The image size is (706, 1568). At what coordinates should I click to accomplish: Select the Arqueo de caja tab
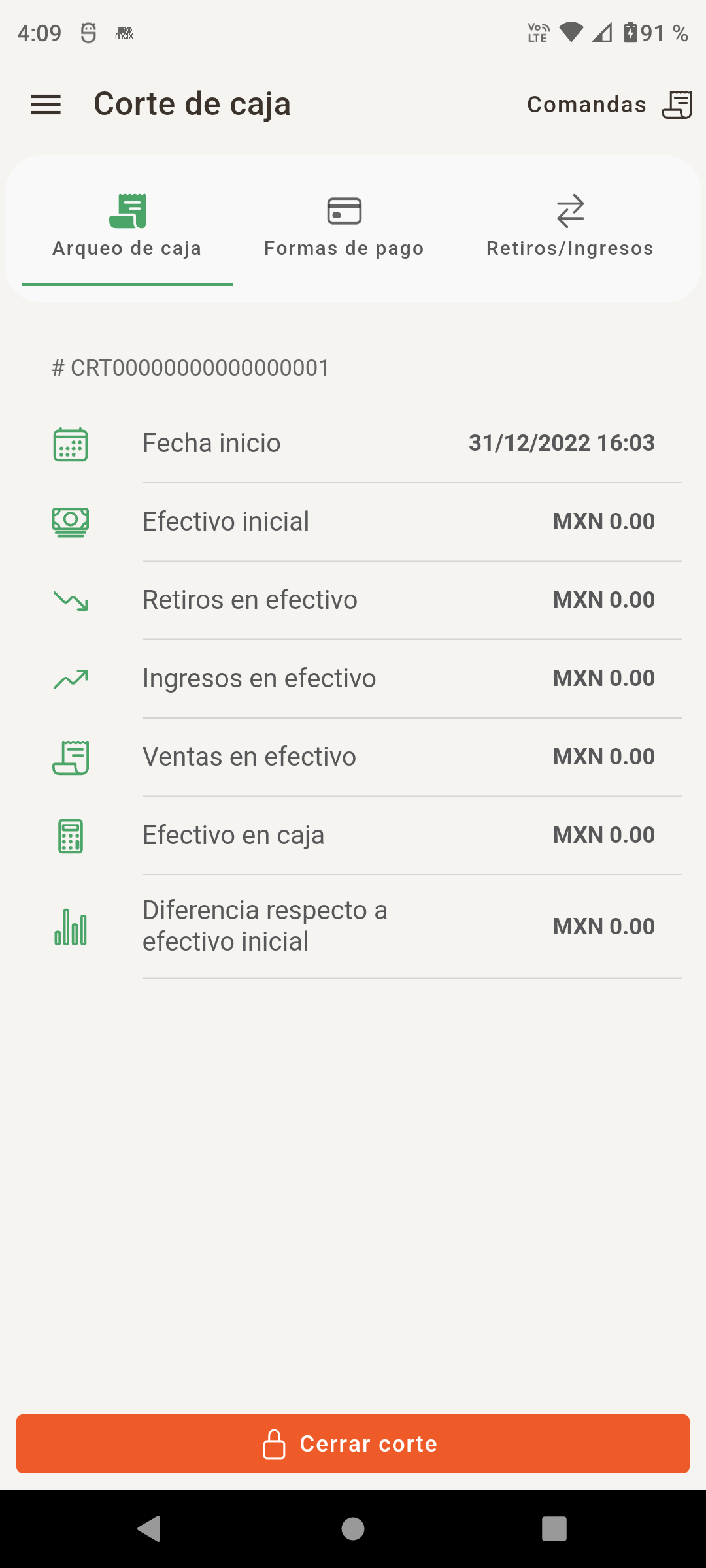(127, 229)
